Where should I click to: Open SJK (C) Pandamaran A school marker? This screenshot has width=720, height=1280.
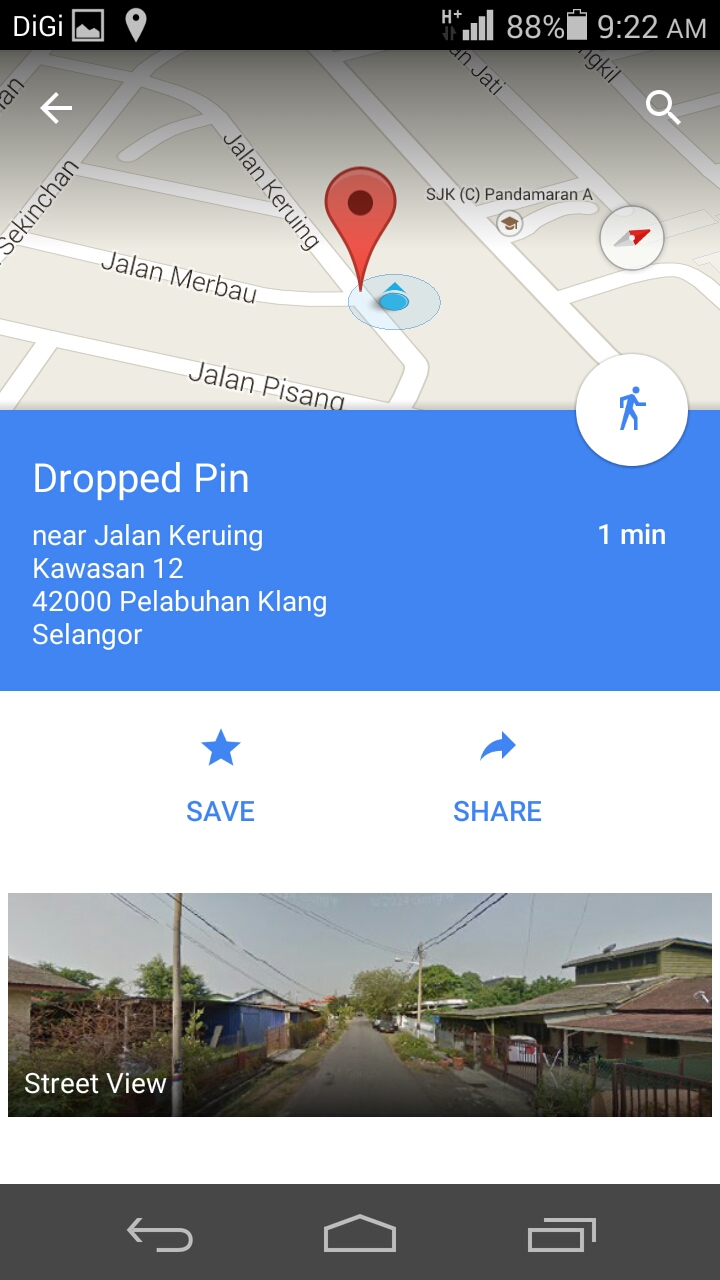tap(510, 222)
